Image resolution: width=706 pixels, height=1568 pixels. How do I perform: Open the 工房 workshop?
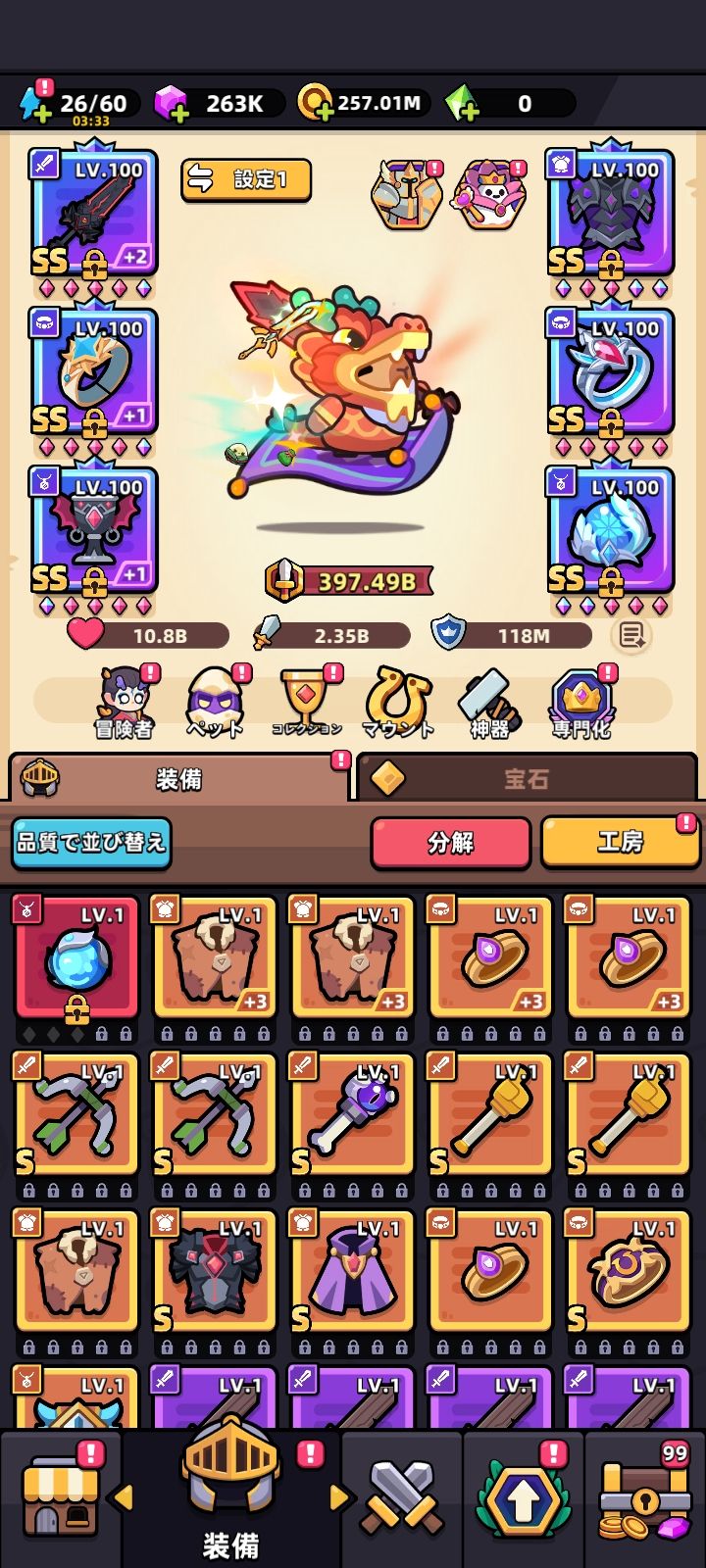pyautogui.click(x=620, y=843)
